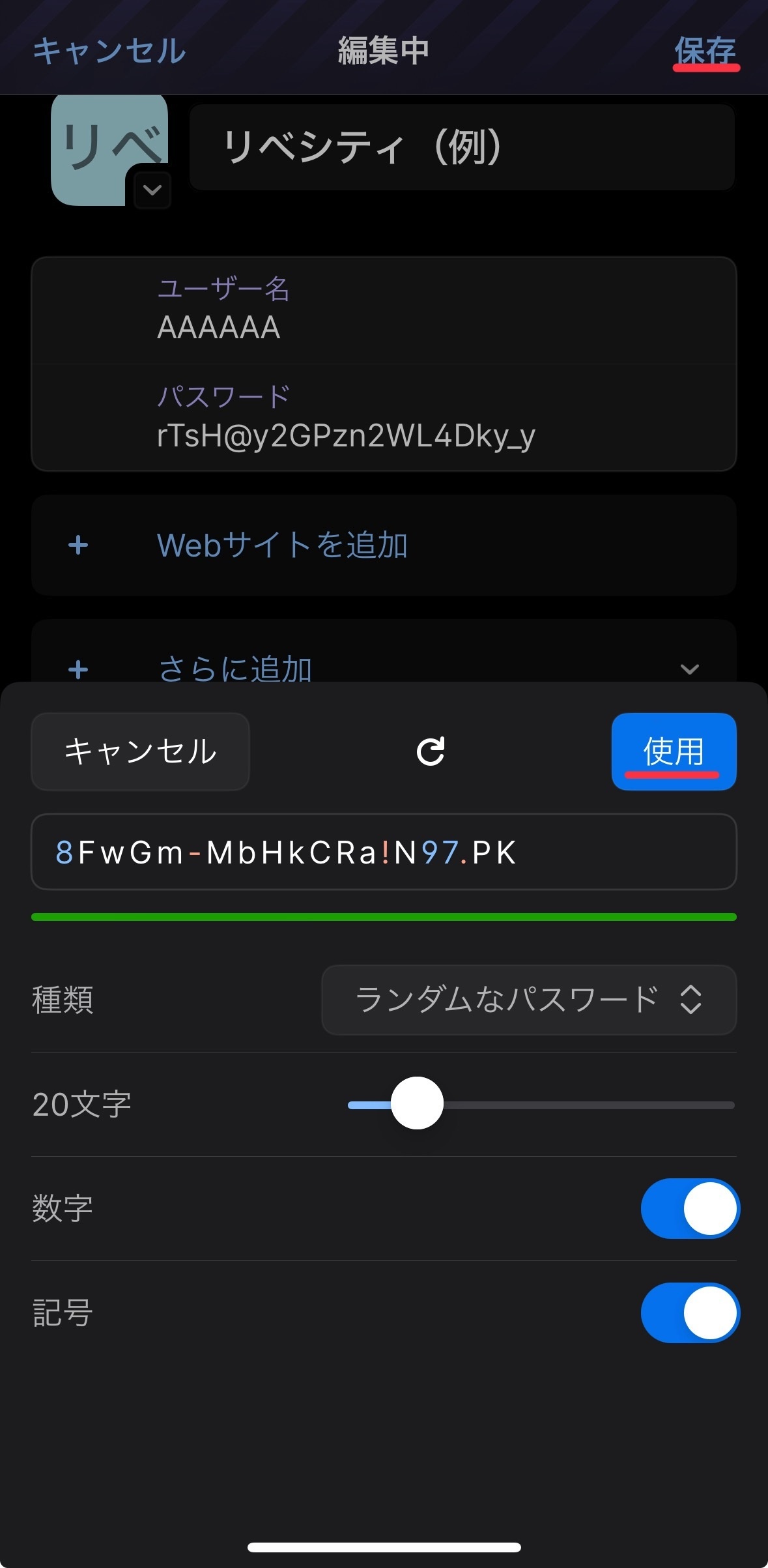Tap the ユーザー名 field

click(384, 310)
